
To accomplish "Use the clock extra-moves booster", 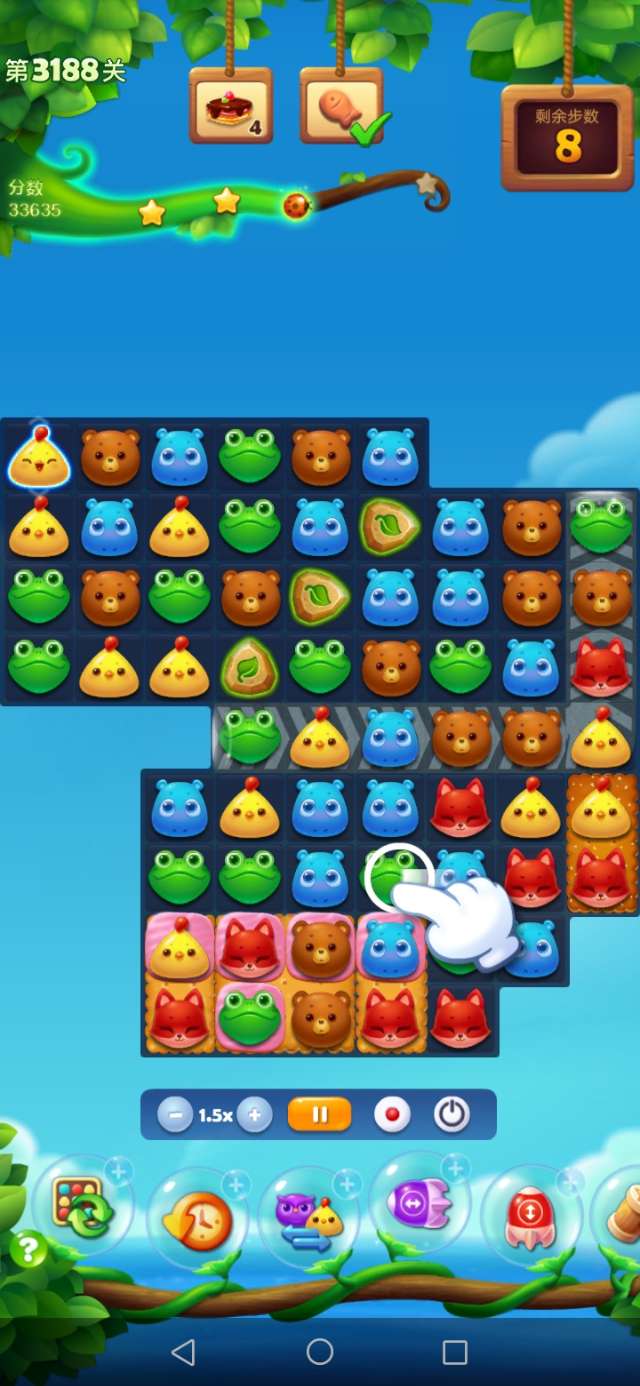I will 196,1218.
